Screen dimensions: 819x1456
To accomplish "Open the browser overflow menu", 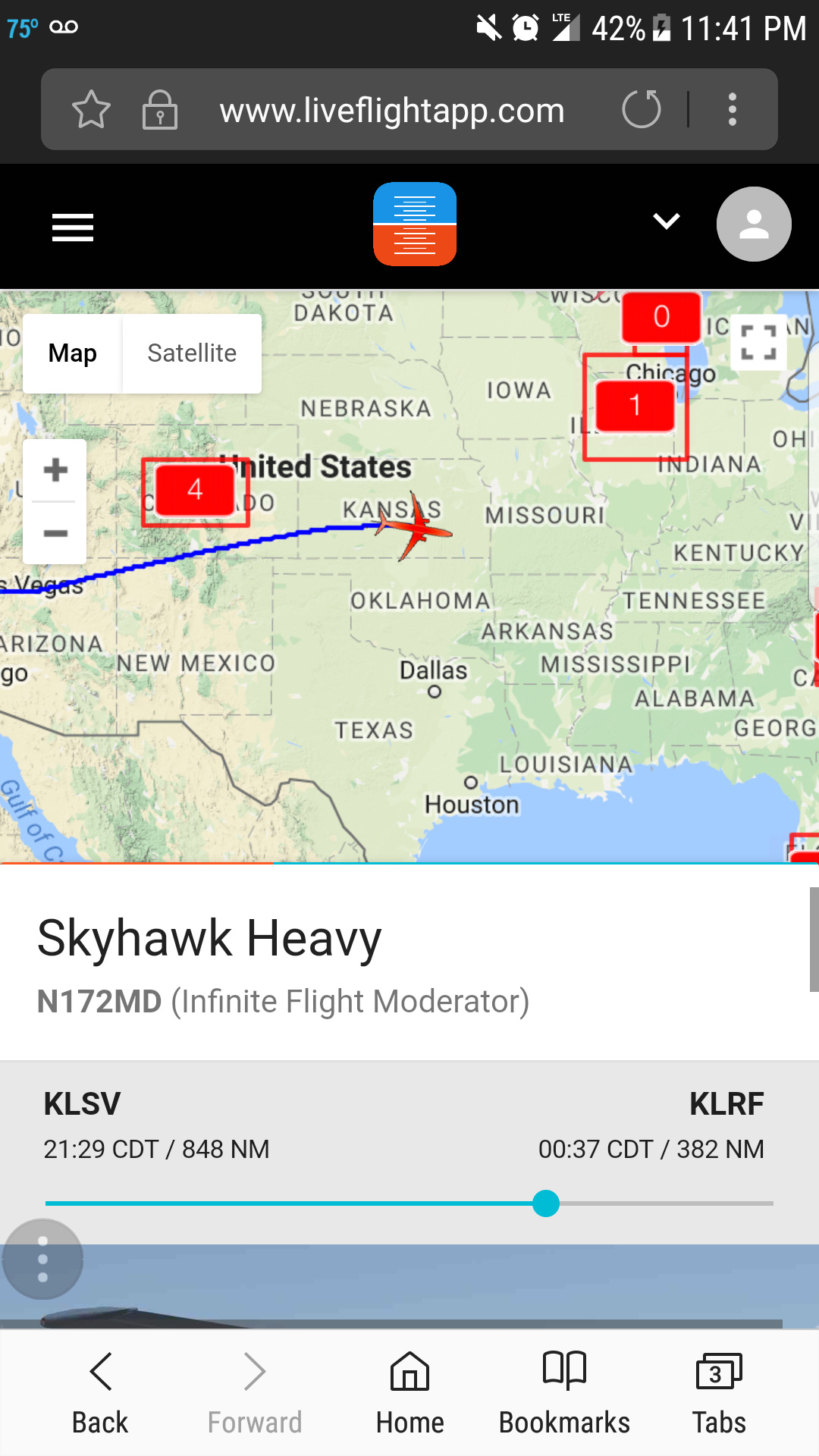I will coord(732,109).
